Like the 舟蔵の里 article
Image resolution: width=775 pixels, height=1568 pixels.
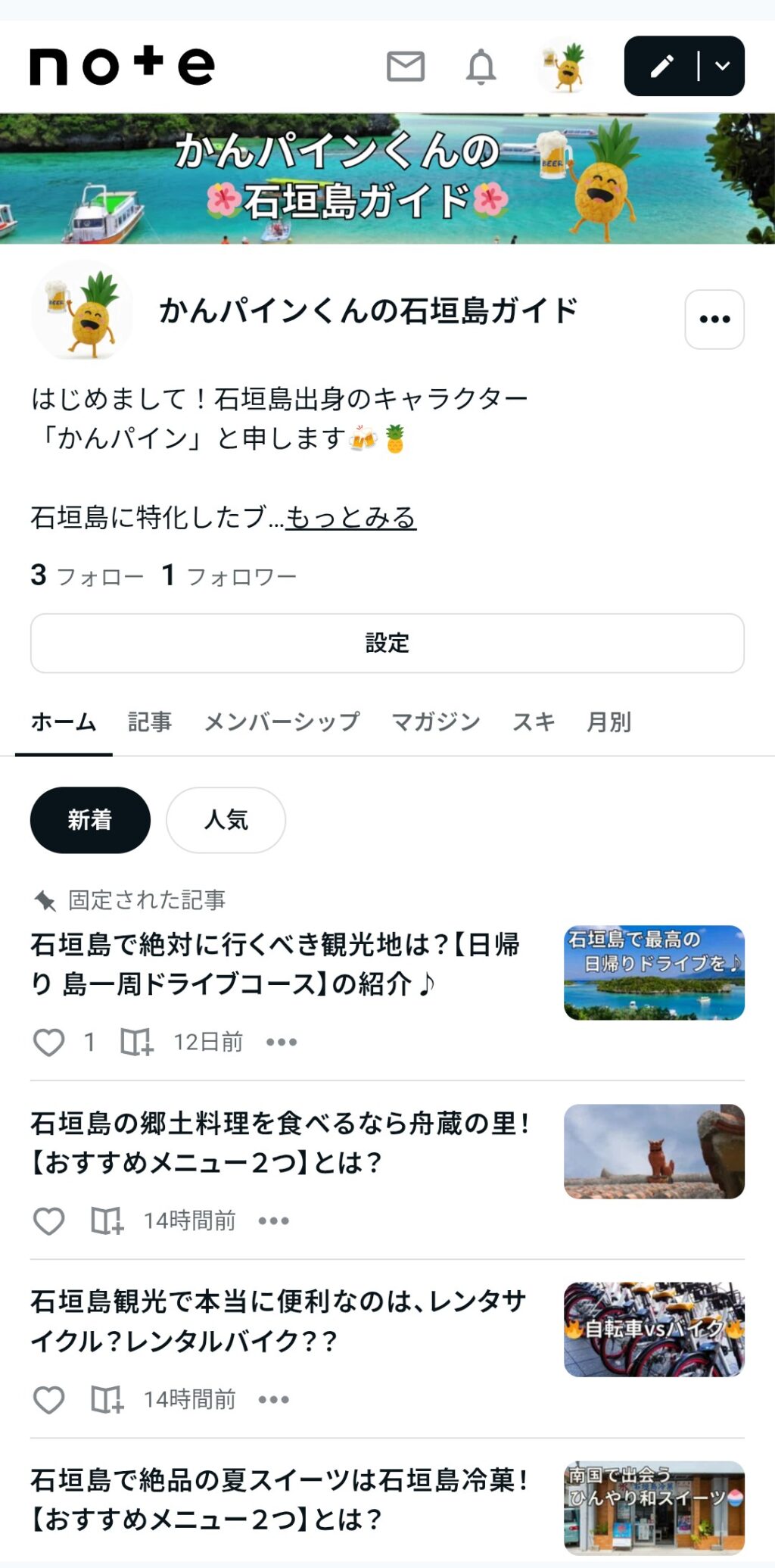pyautogui.click(x=49, y=1220)
